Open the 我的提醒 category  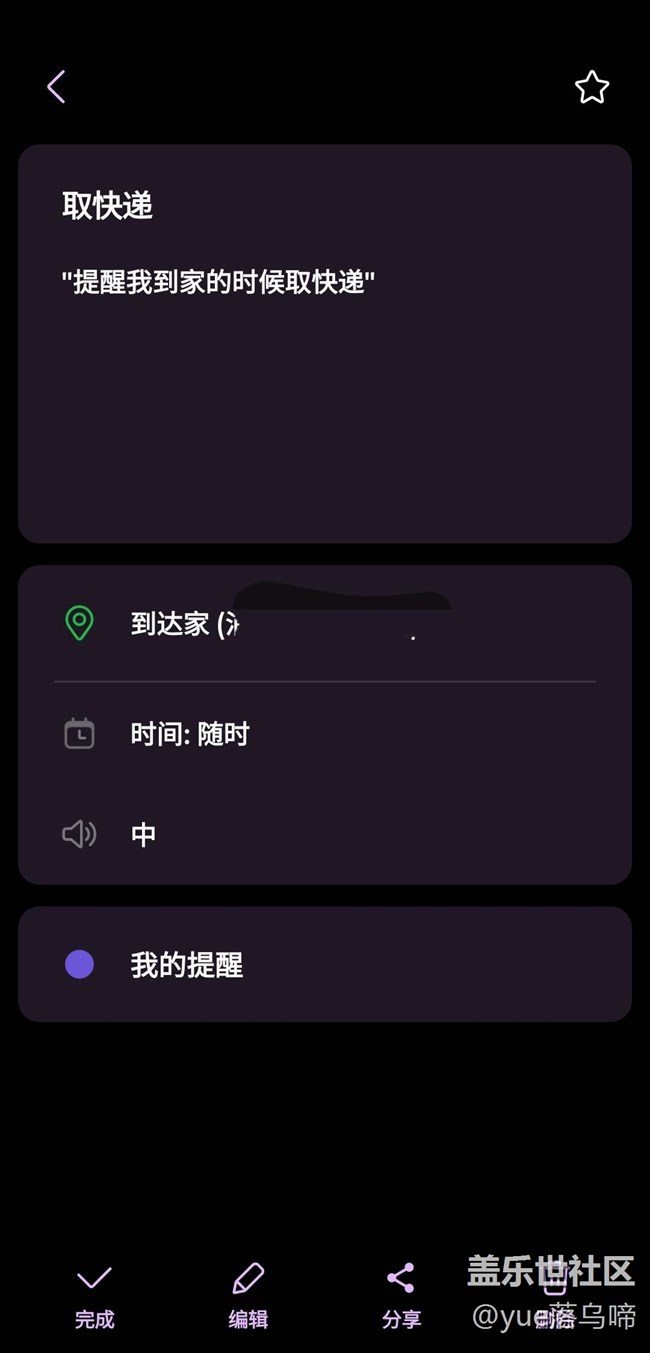325,964
